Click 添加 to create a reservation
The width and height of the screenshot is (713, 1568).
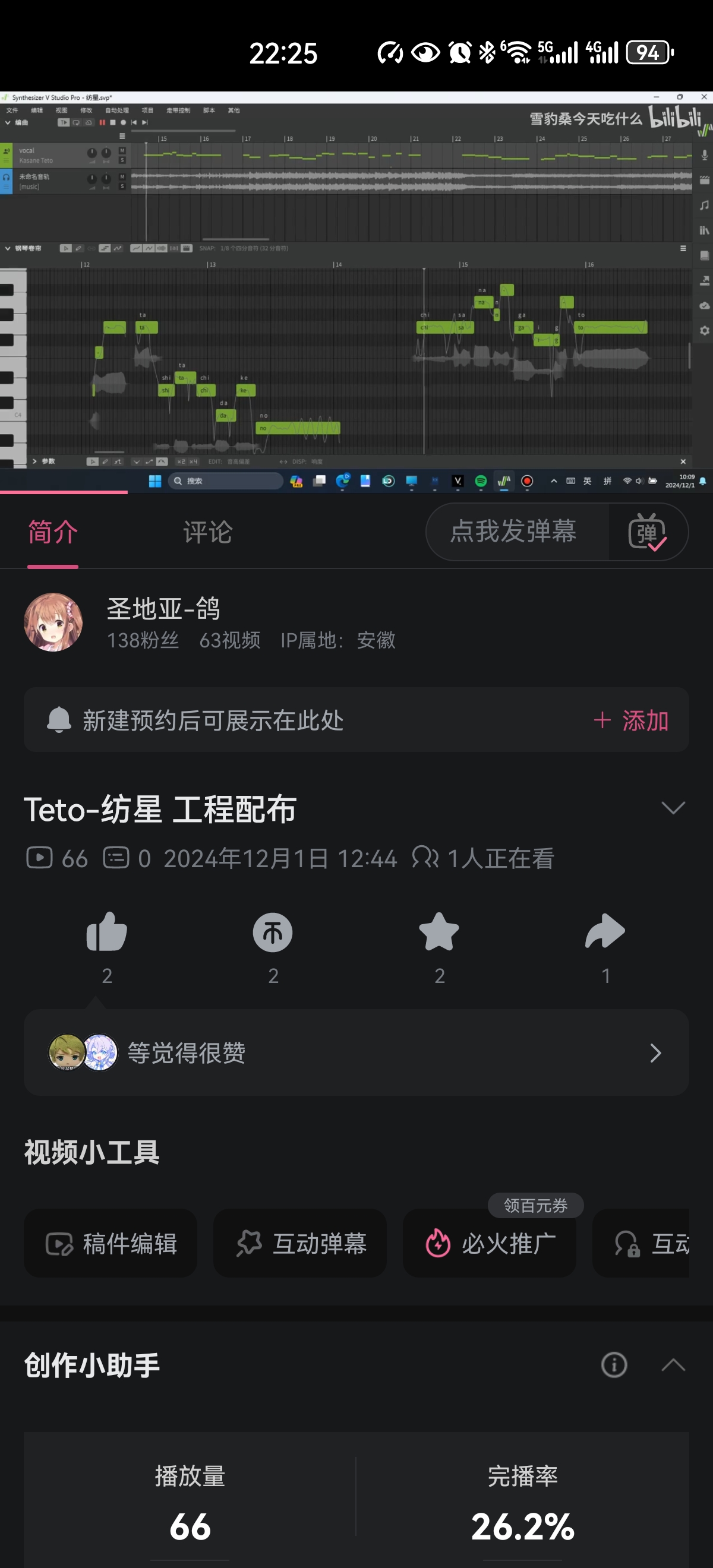(x=630, y=719)
